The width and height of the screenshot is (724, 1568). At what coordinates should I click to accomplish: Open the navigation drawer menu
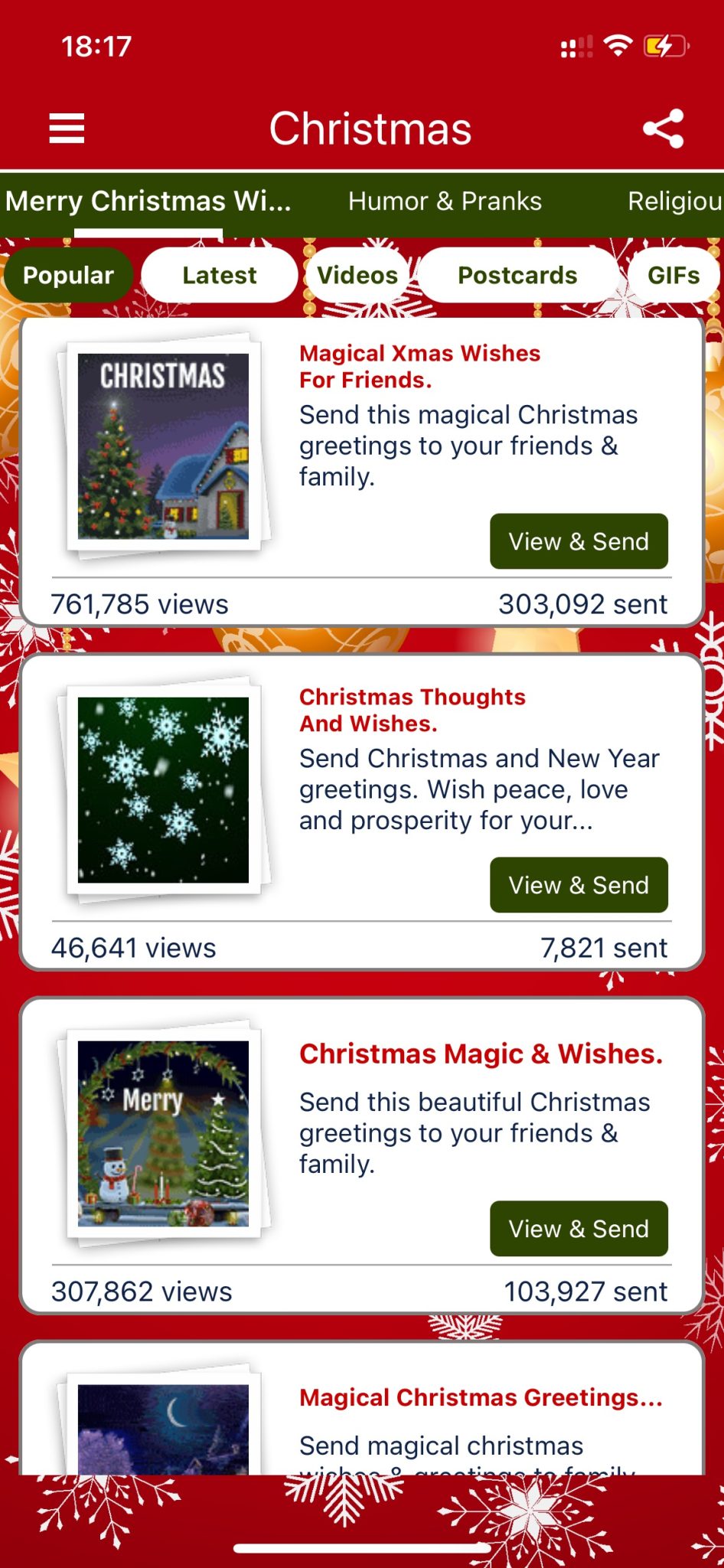pyautogui.click(x=67, y=128)
